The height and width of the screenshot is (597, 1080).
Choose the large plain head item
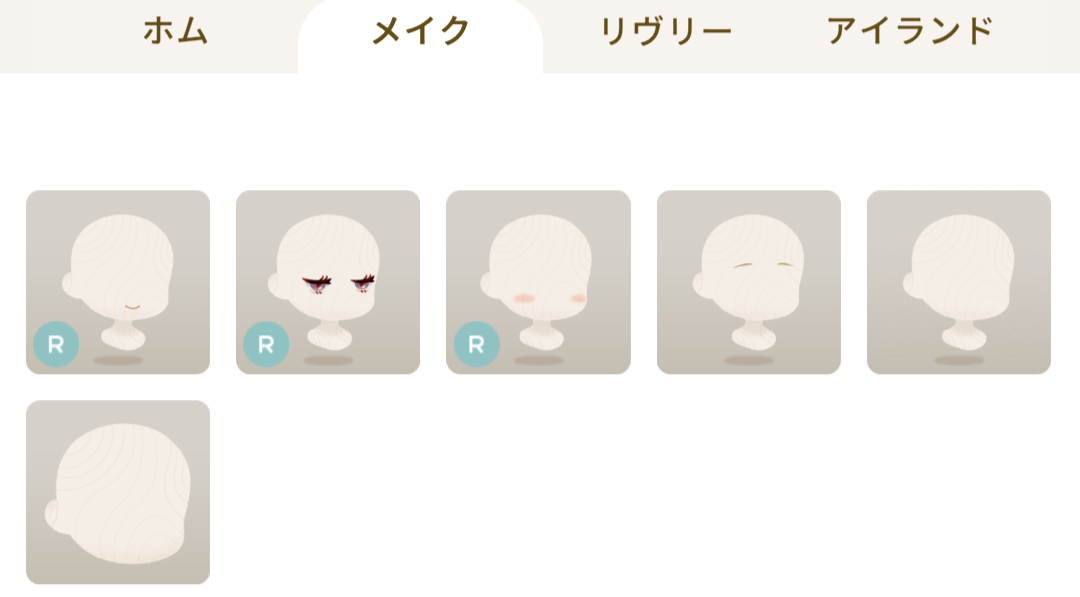(118, 492)
